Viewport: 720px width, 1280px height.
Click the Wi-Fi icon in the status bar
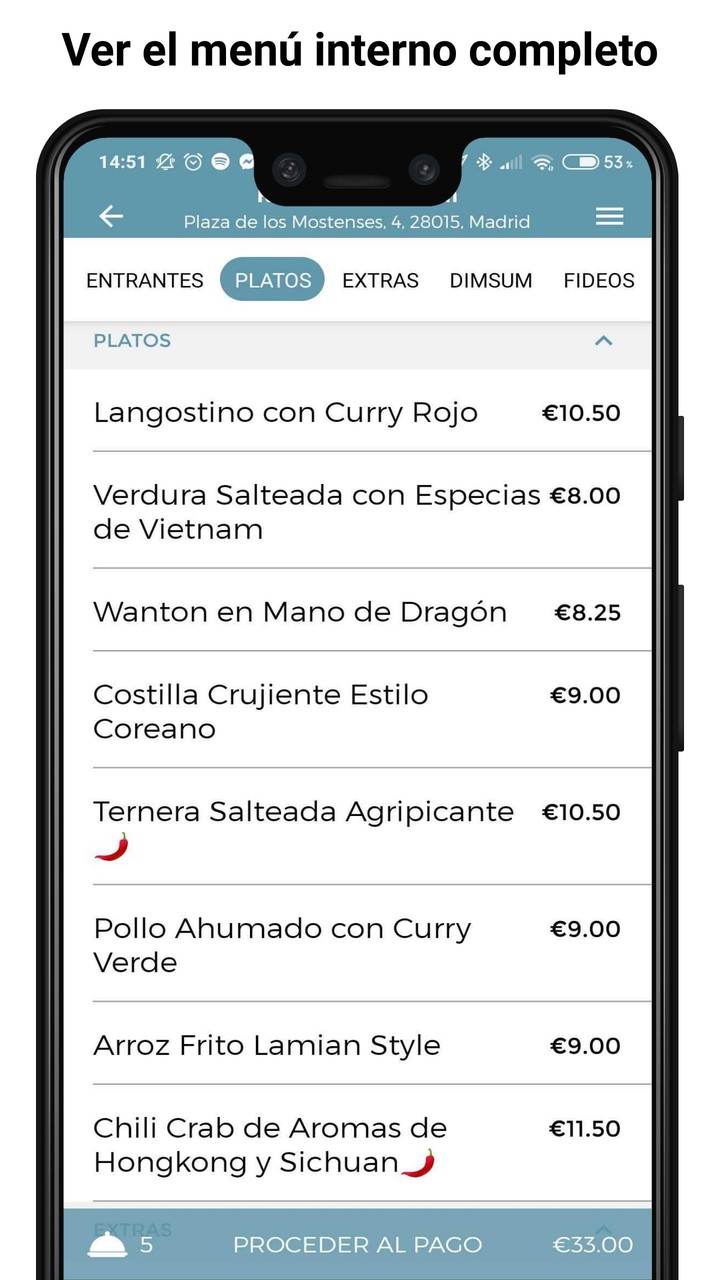pos(541,160)
